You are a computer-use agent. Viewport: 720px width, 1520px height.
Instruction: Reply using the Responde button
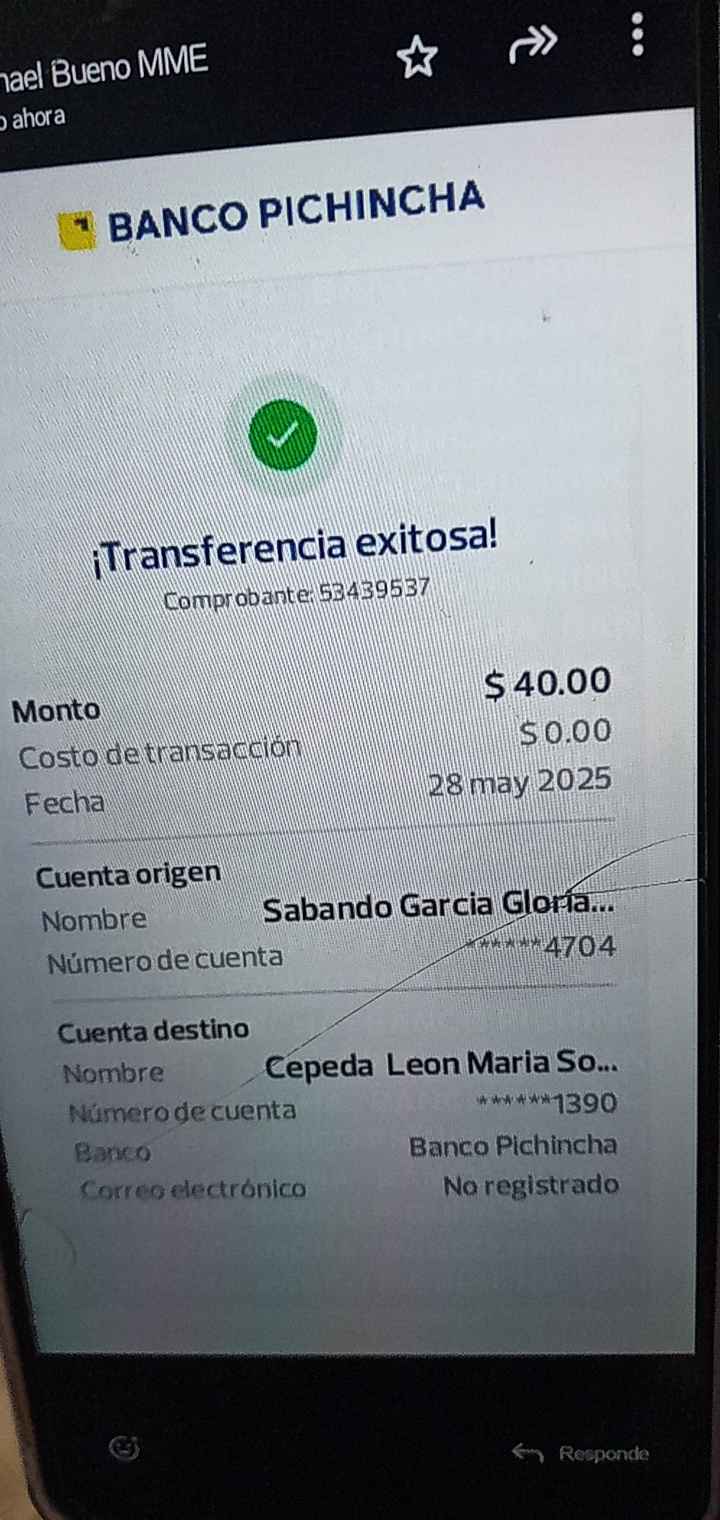click(582, 1453)
